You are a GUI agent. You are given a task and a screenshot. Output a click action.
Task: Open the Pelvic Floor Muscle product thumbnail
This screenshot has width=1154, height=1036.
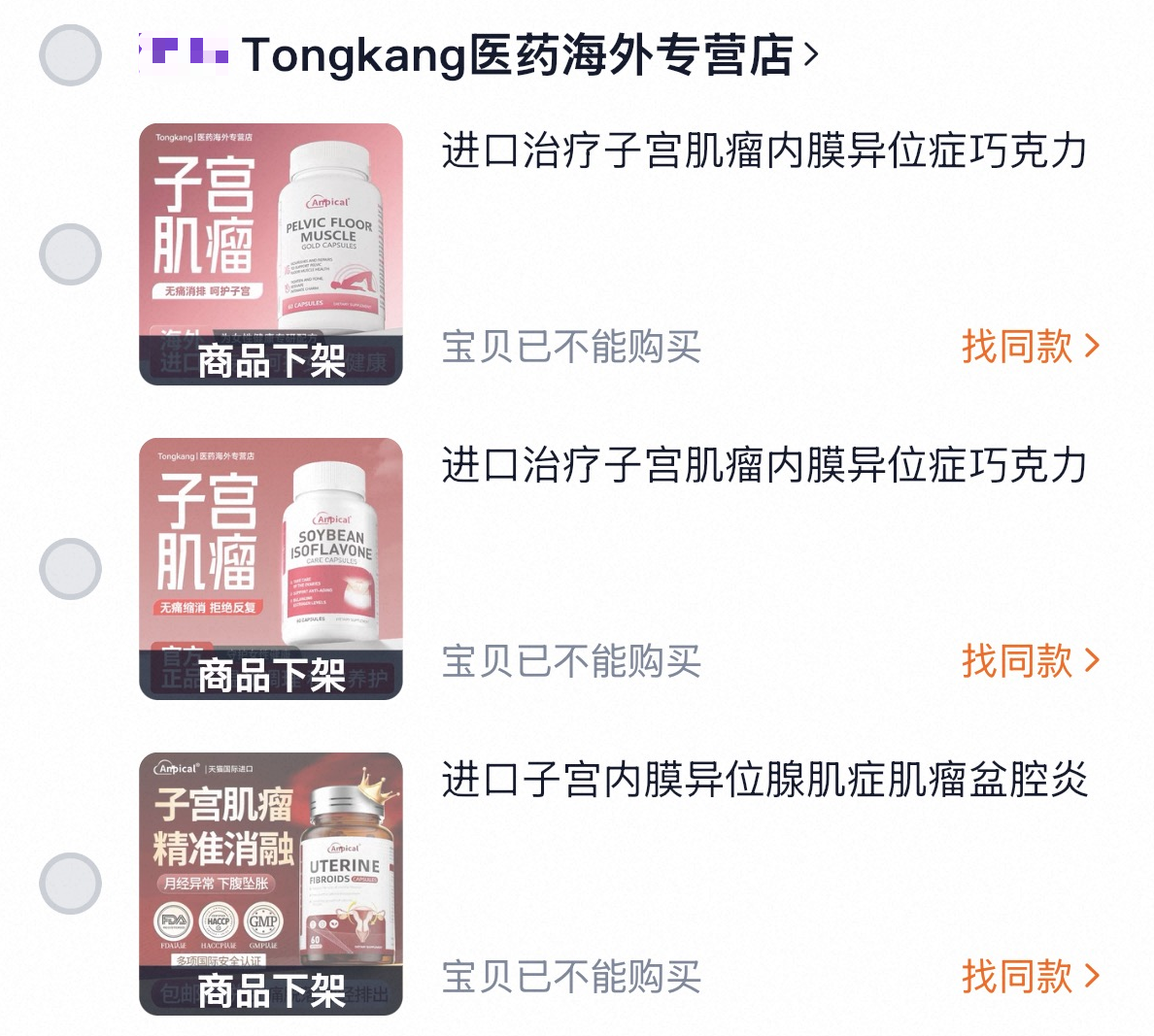pyautogui.click(x=271, y=254)
